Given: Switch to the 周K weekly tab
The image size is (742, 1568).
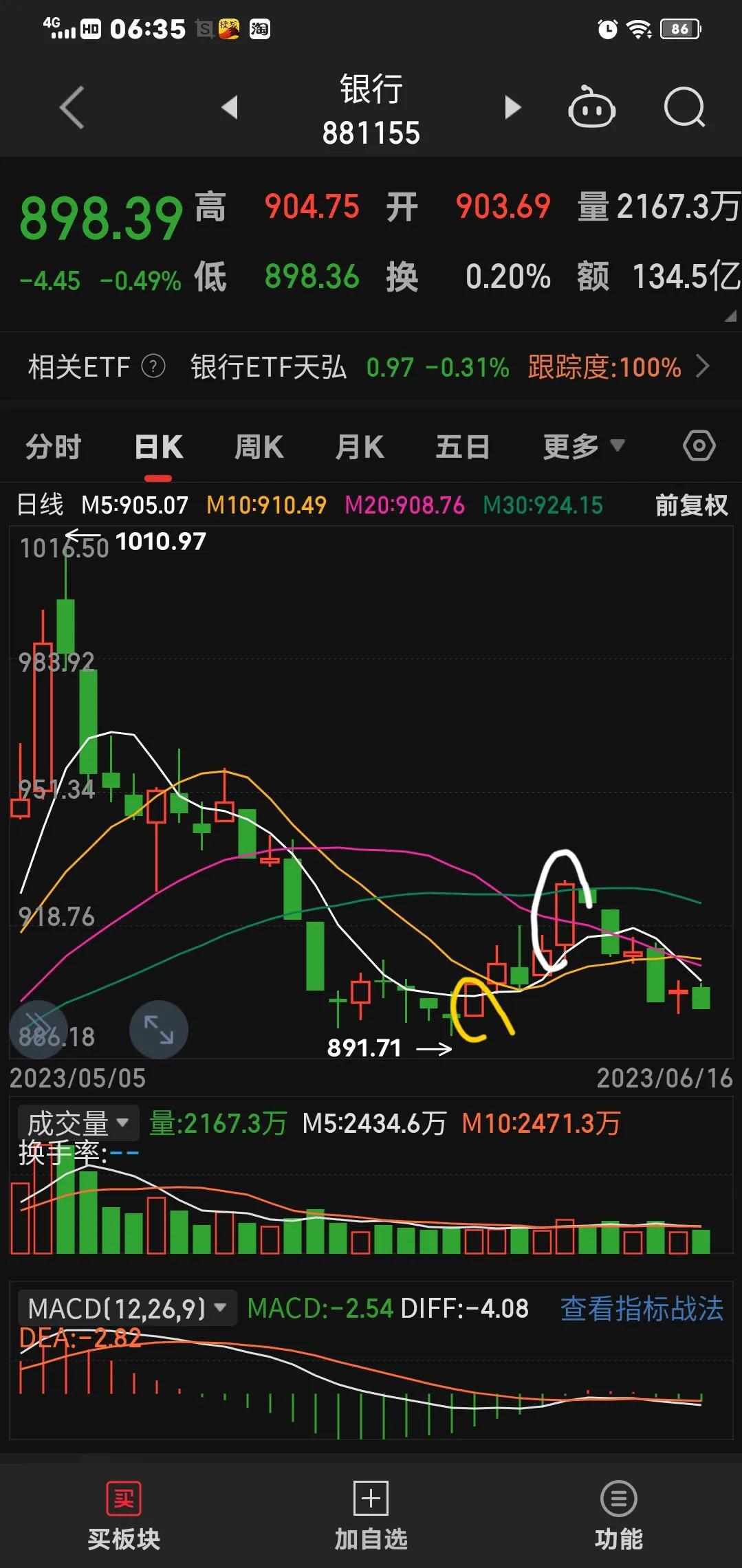Looking at the screenshot, I should point(257,445).
